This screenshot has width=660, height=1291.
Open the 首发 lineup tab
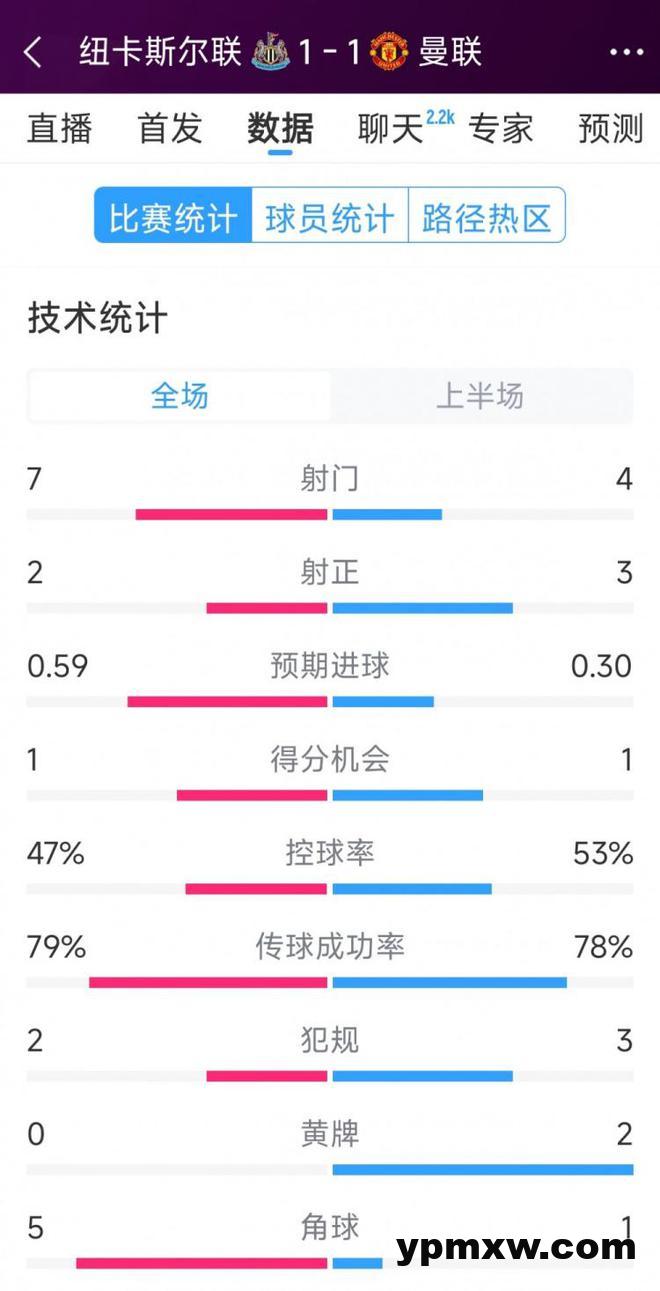(170, 128)
